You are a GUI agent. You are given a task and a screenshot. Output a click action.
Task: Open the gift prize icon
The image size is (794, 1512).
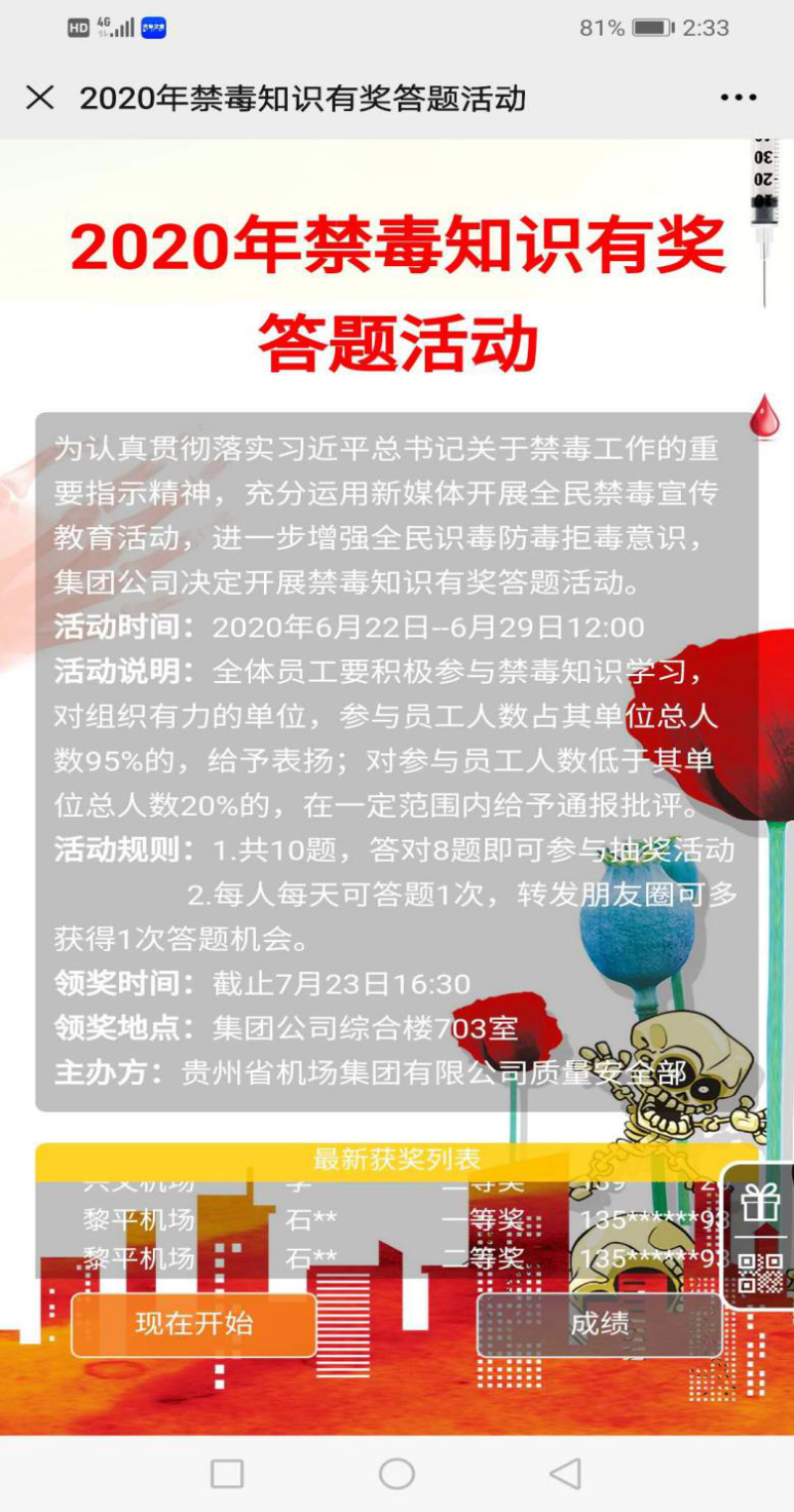[760, 1204]
